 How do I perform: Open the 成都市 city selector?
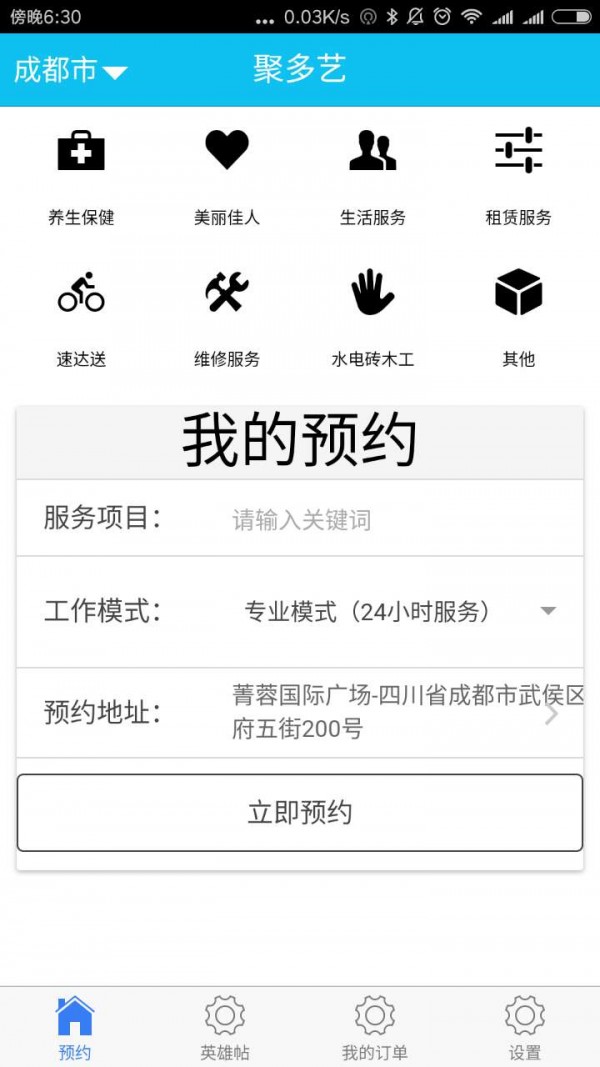(70, 70)
